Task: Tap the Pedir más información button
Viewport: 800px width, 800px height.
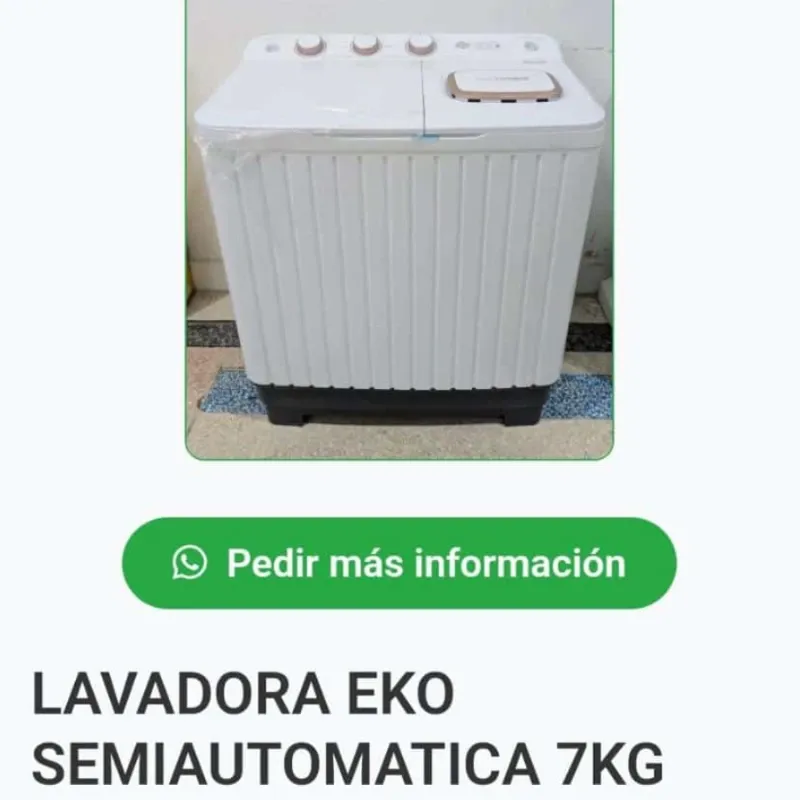Action: click(399, 563)
